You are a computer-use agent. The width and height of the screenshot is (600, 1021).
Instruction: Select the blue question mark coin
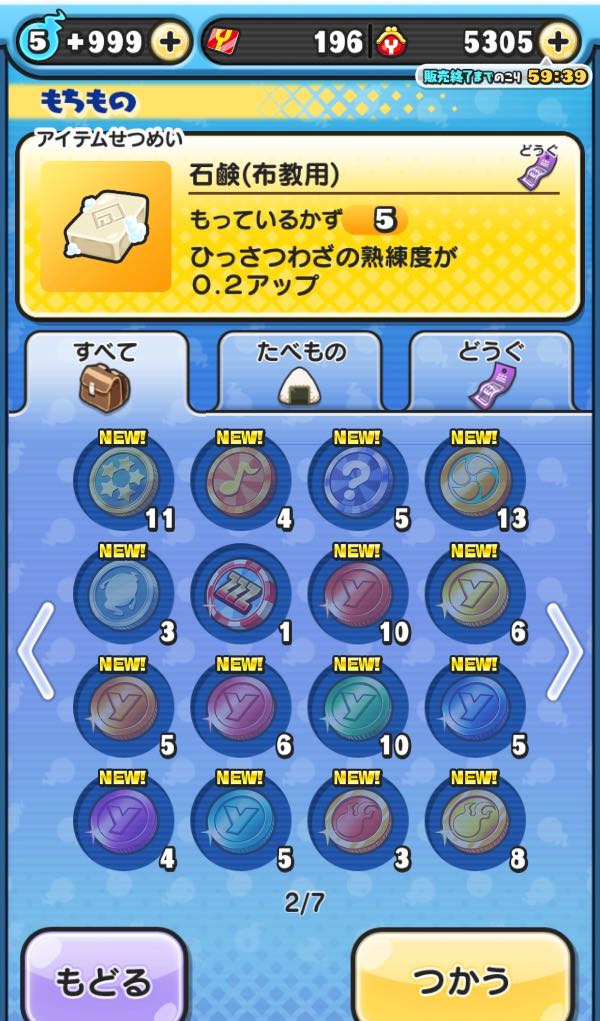[357, 482]
